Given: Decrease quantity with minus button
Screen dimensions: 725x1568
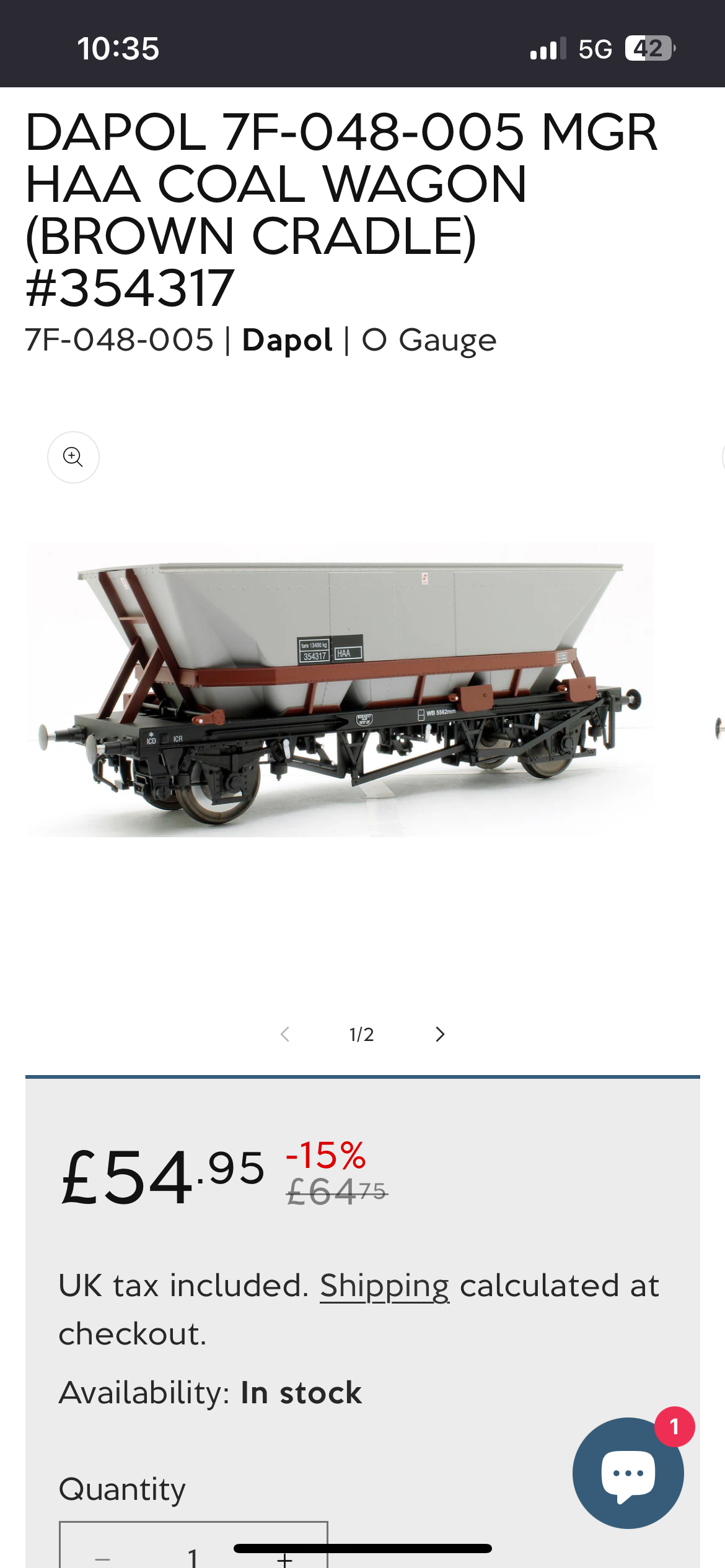Looking at the screenshot, I should point(103,1557).
